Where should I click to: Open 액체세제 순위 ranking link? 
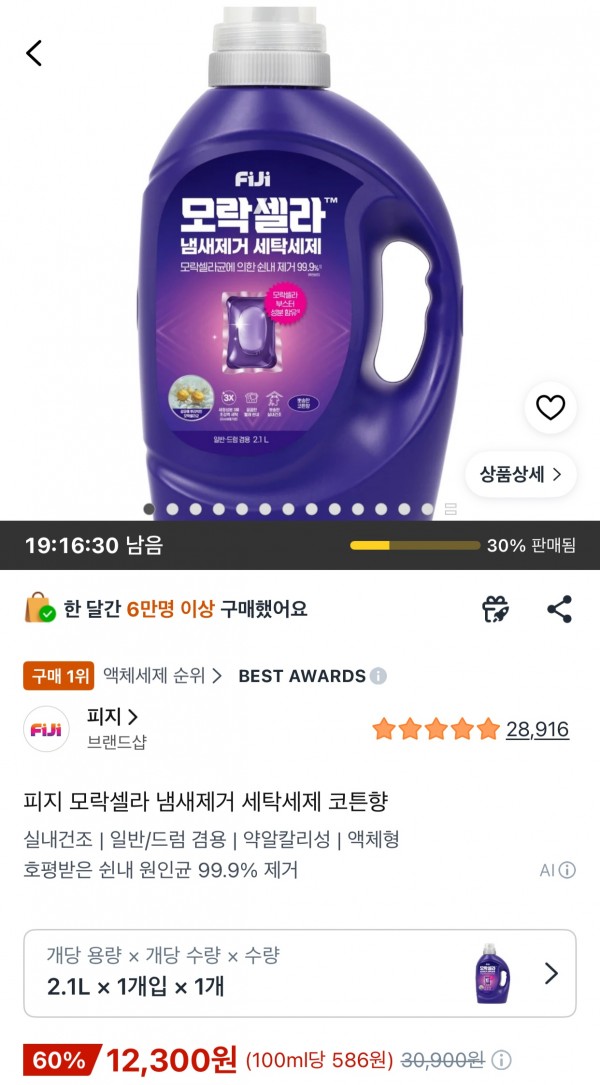163,676
